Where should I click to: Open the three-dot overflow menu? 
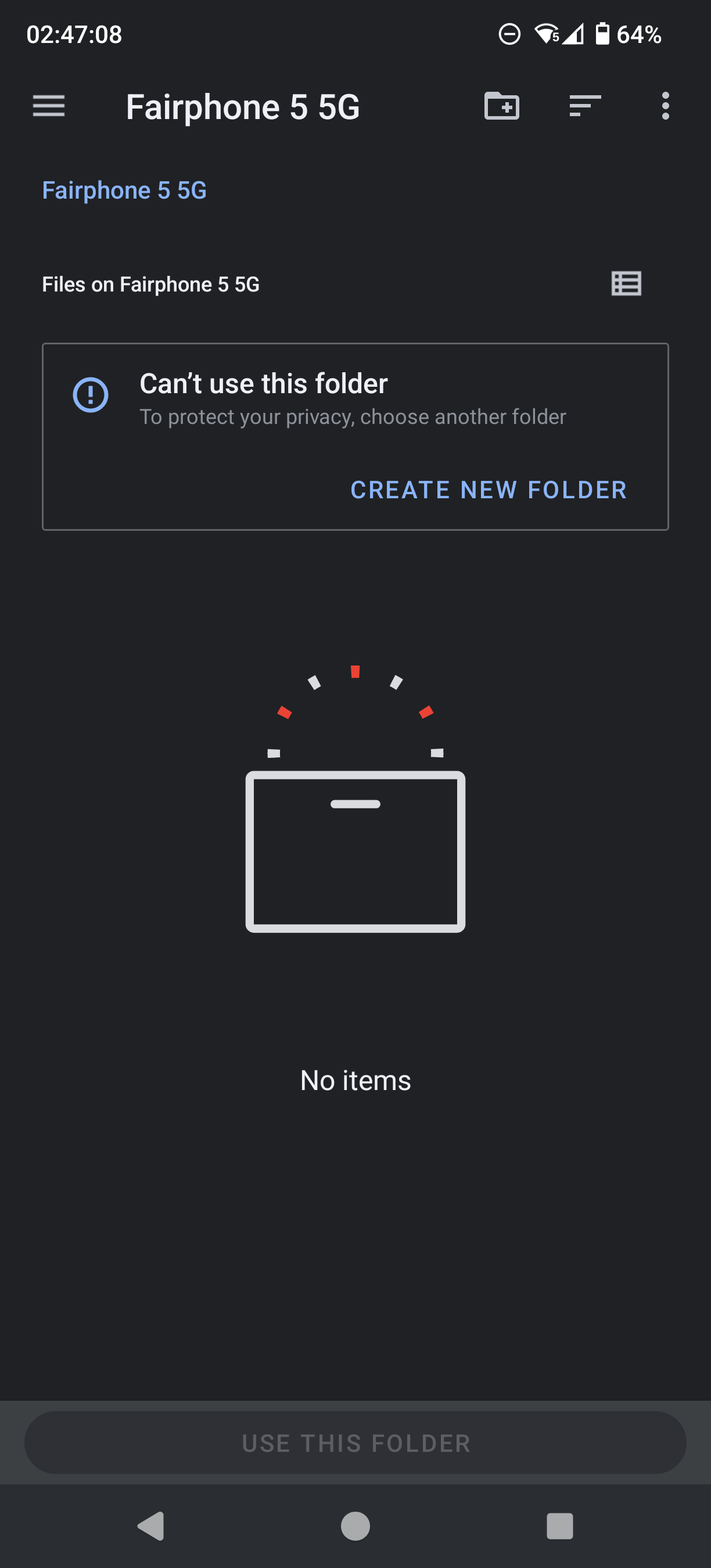click(x=665, y=106)
